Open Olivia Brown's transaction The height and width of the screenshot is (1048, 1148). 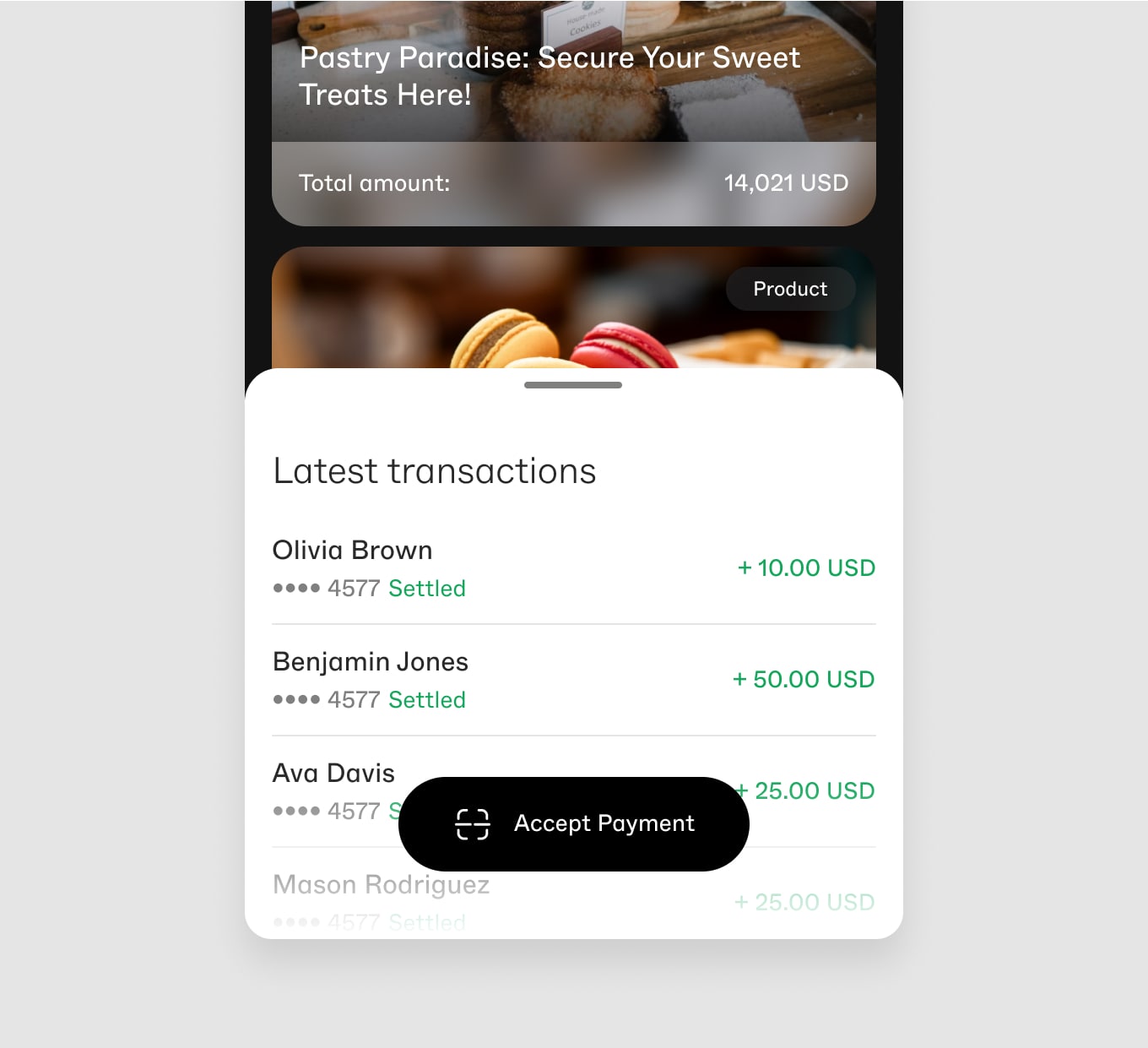point(573,568)
